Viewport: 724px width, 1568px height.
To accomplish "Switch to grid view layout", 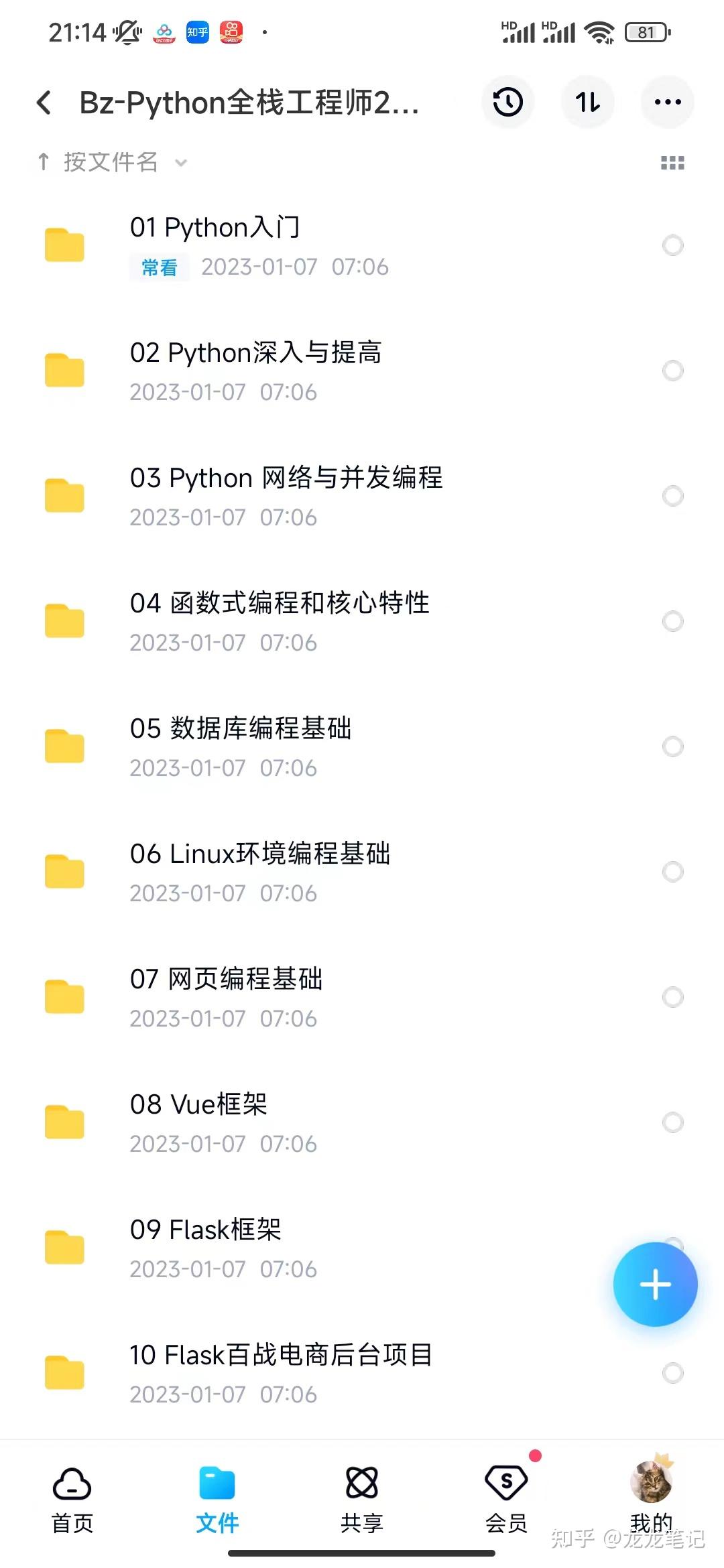I will [x=672, y=163].
